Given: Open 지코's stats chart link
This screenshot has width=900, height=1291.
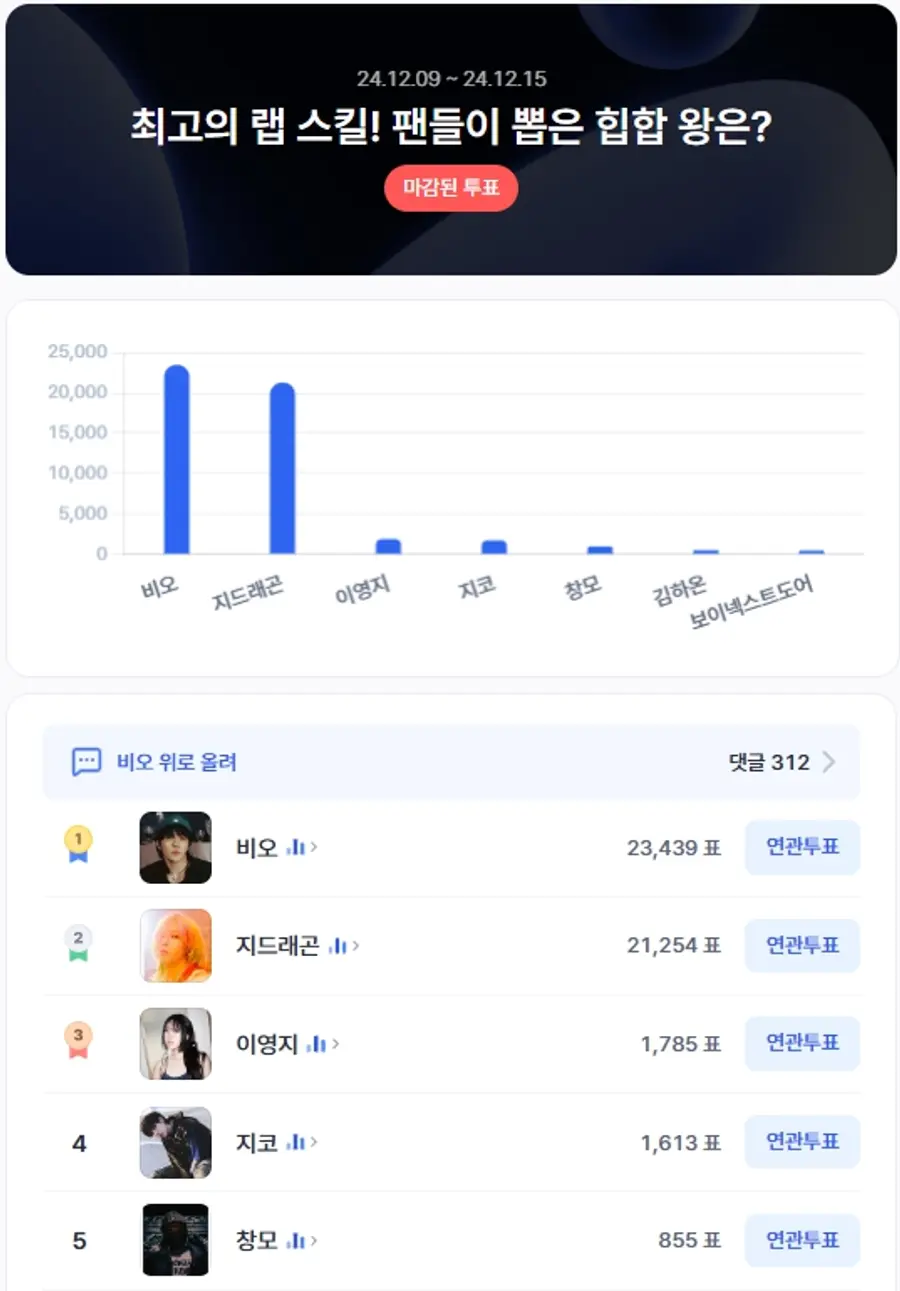Looking at the screenshot, I should point(300,1141).
